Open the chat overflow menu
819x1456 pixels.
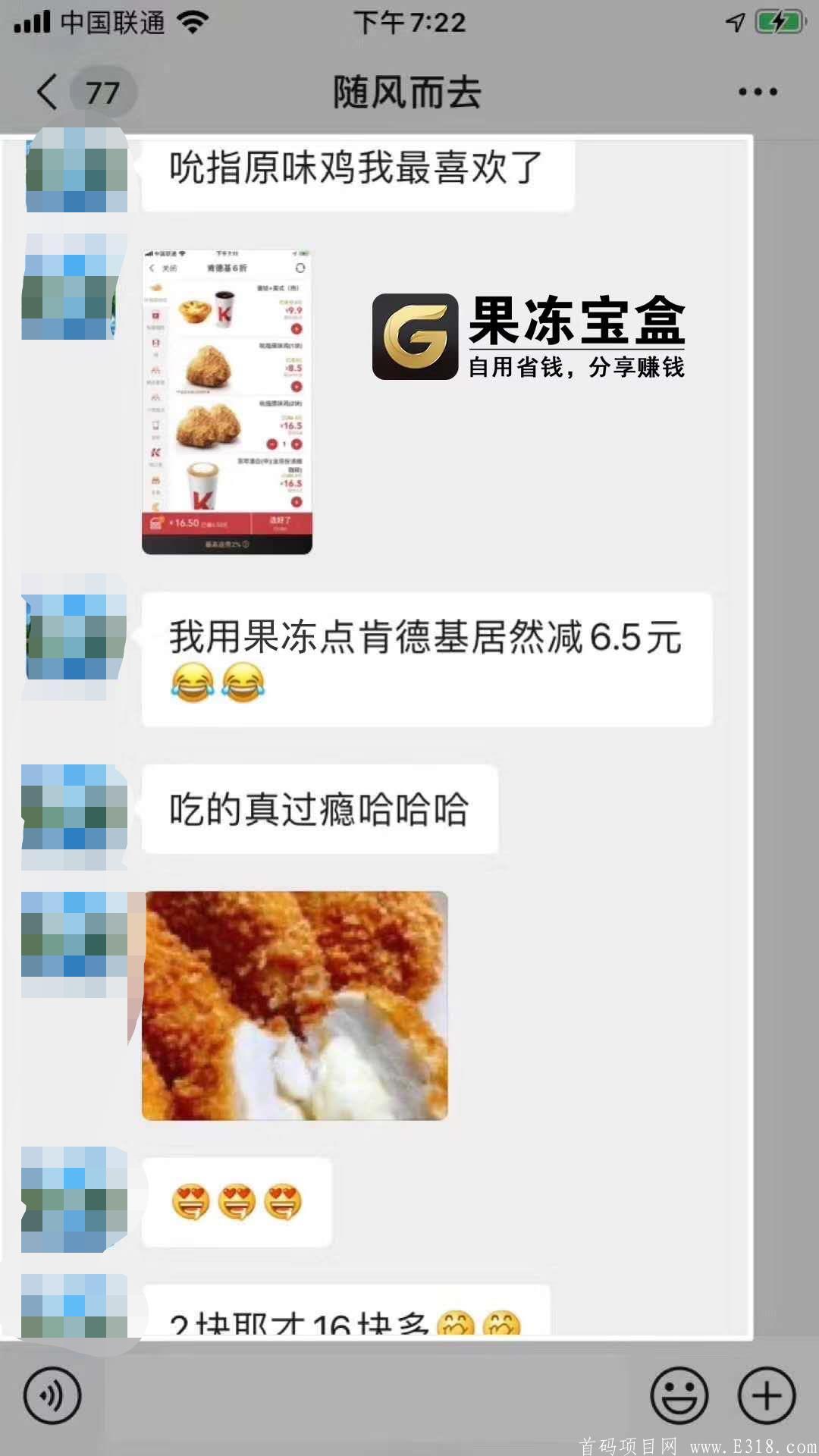(x=758, y=93)
